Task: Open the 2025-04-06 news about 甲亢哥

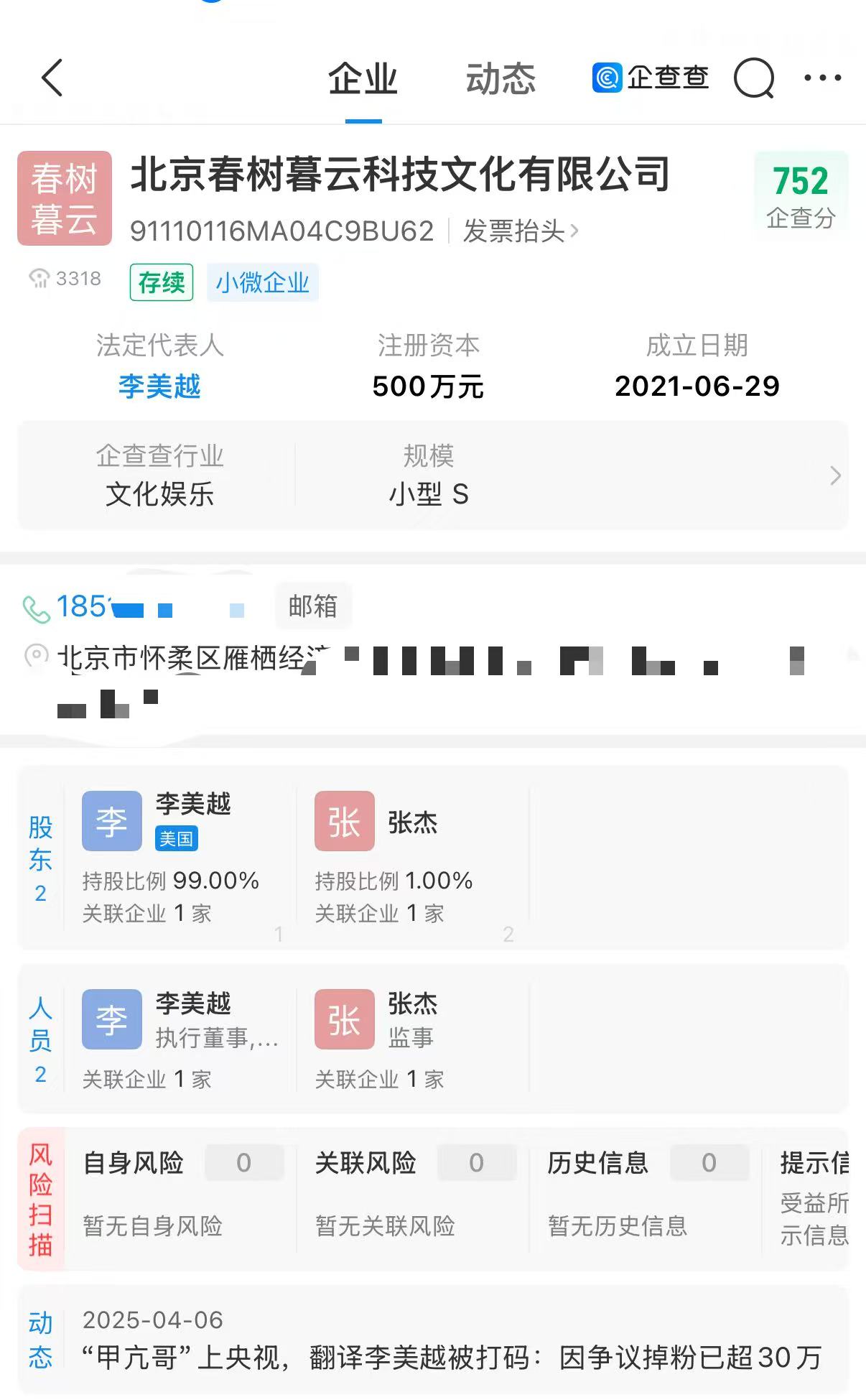Action: pos(451,1340)
